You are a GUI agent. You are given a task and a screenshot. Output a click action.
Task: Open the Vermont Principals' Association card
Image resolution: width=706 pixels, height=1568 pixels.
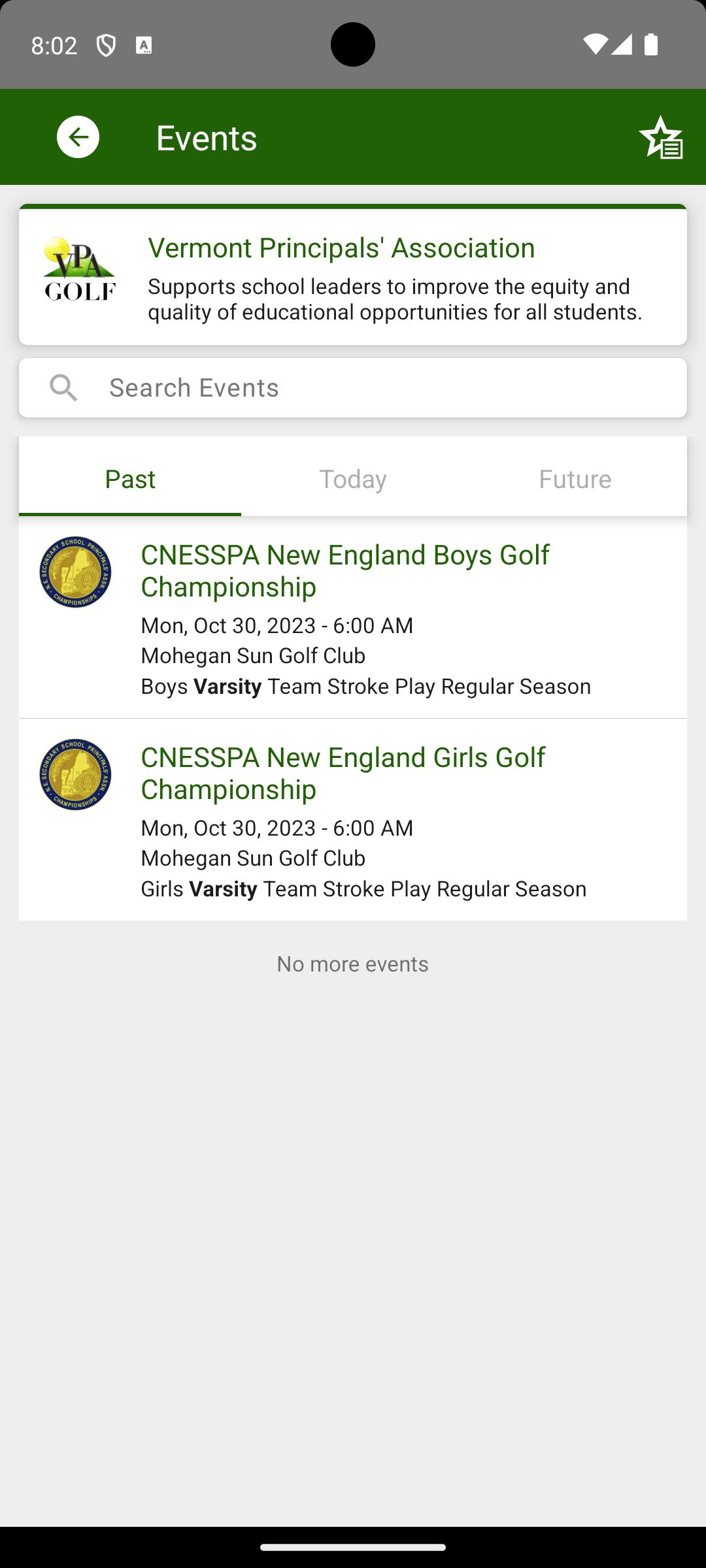point(353,275)
